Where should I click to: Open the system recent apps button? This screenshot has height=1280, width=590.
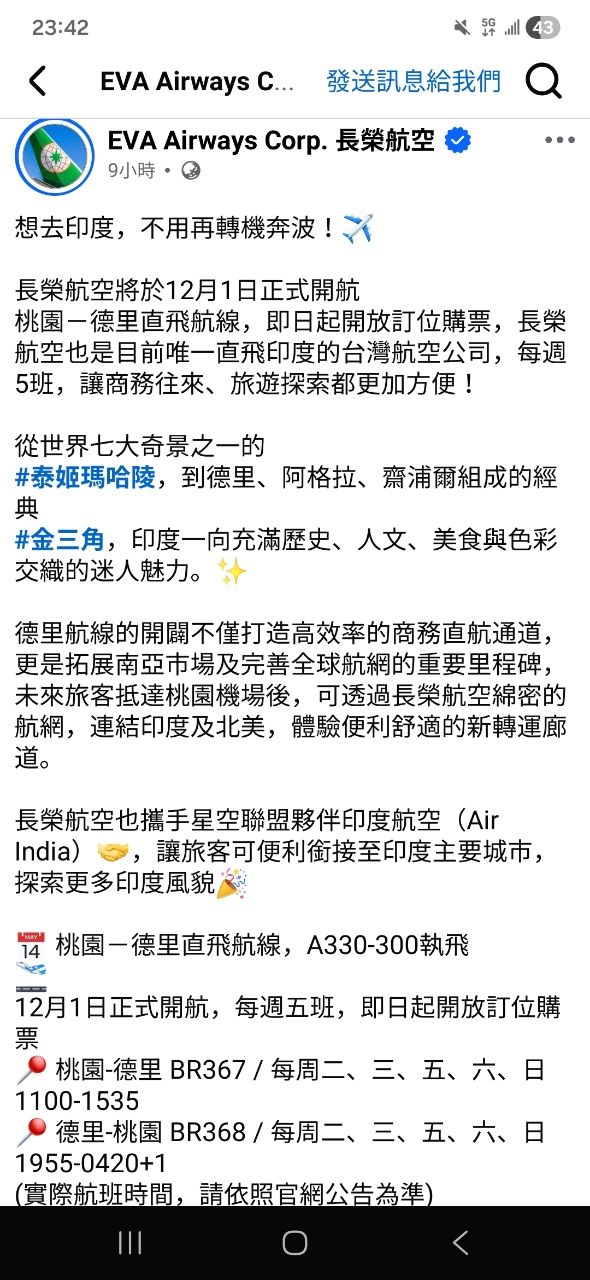click(x=130, y=1243)
